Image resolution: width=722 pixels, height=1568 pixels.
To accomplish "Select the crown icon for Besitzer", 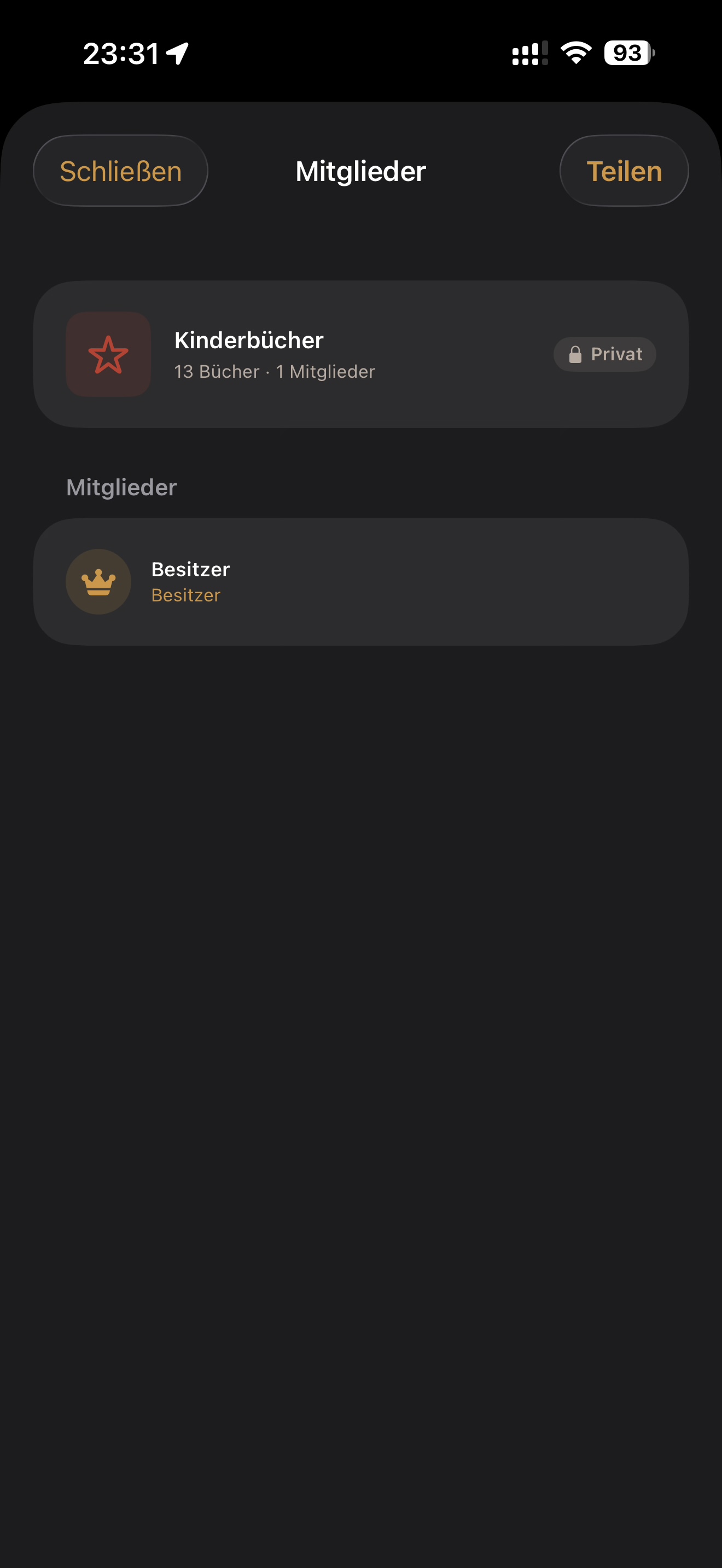I will 98,582.
